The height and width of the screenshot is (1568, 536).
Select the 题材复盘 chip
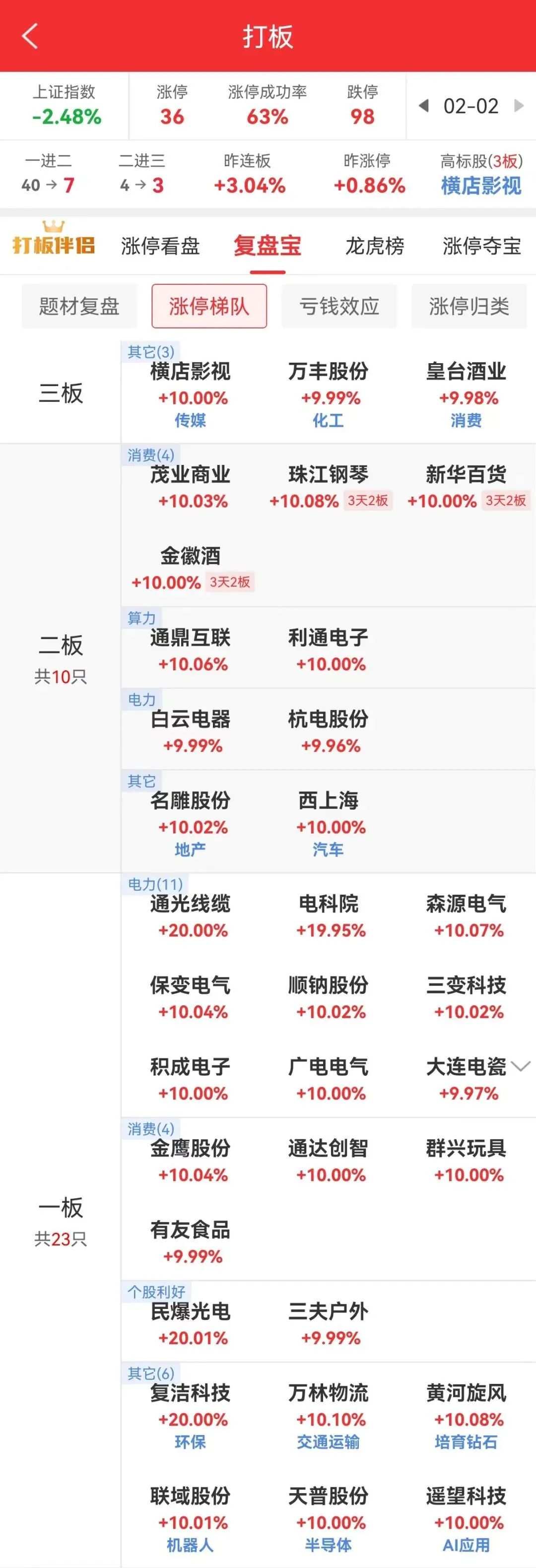pyautogui.click(x=79, y=306)
